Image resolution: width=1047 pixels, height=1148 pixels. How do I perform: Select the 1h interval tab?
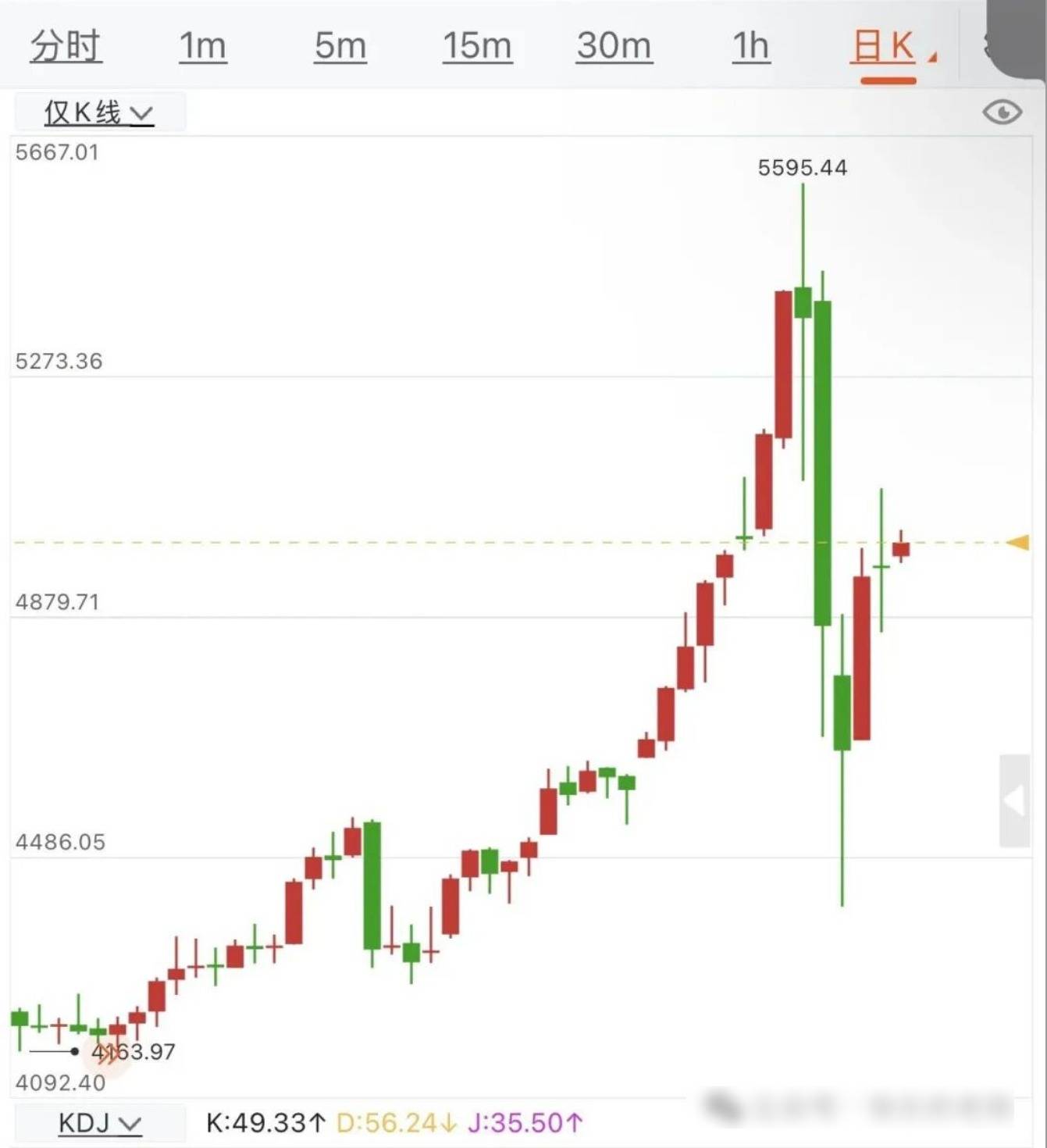point(750,46)
